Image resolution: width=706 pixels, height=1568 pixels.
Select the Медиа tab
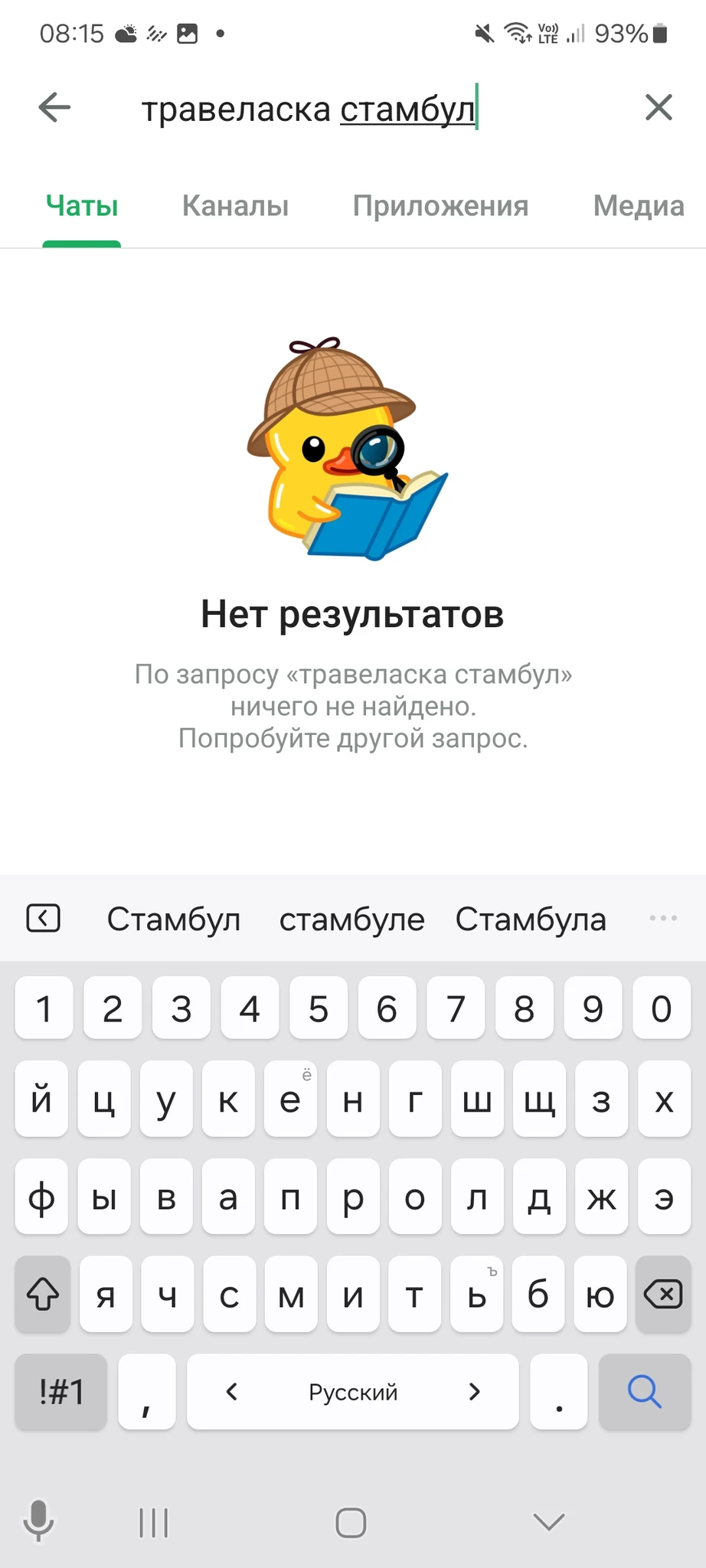point(638,206)
